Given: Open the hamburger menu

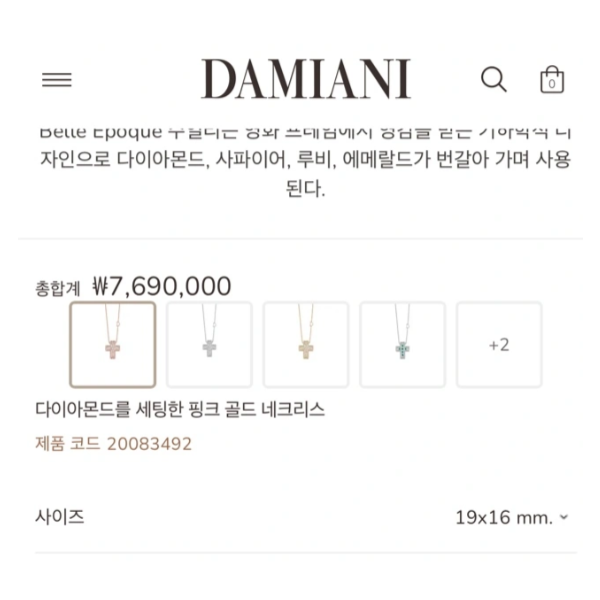Looking at the screenshot, I should pos(57,80).
